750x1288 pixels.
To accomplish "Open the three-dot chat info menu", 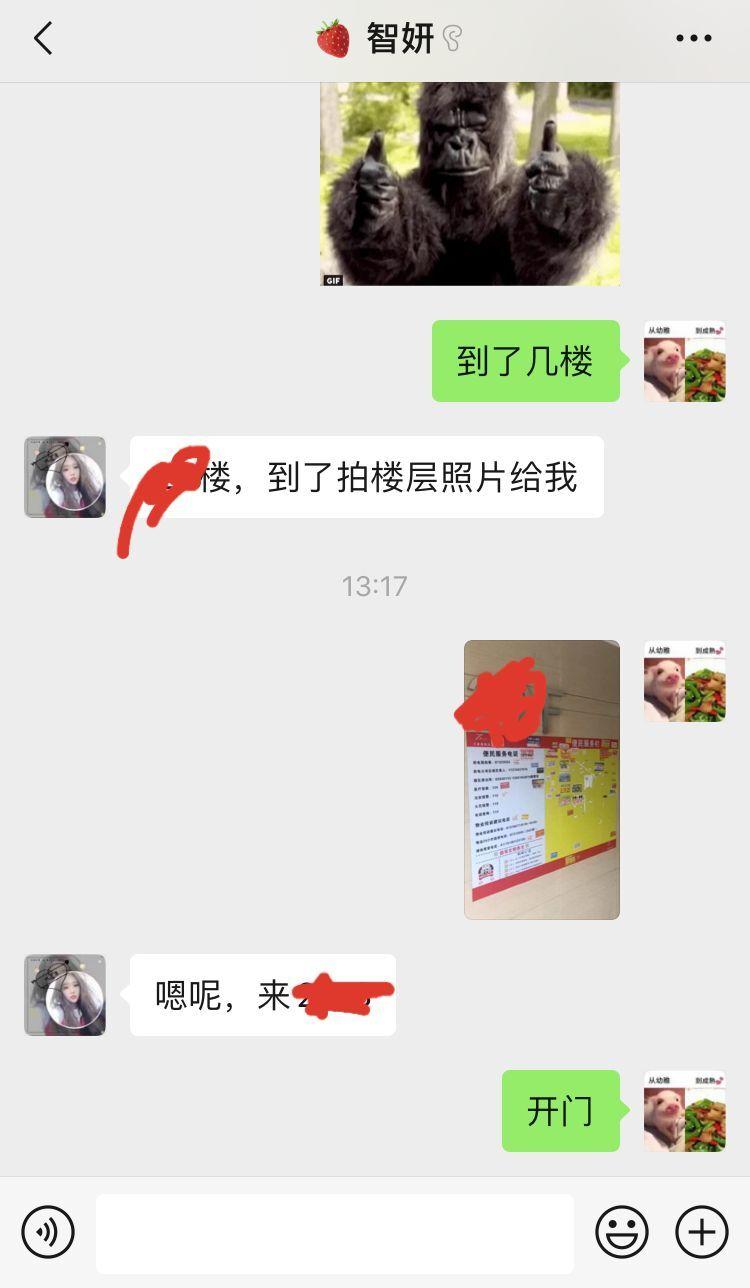I will pos(693,39).
